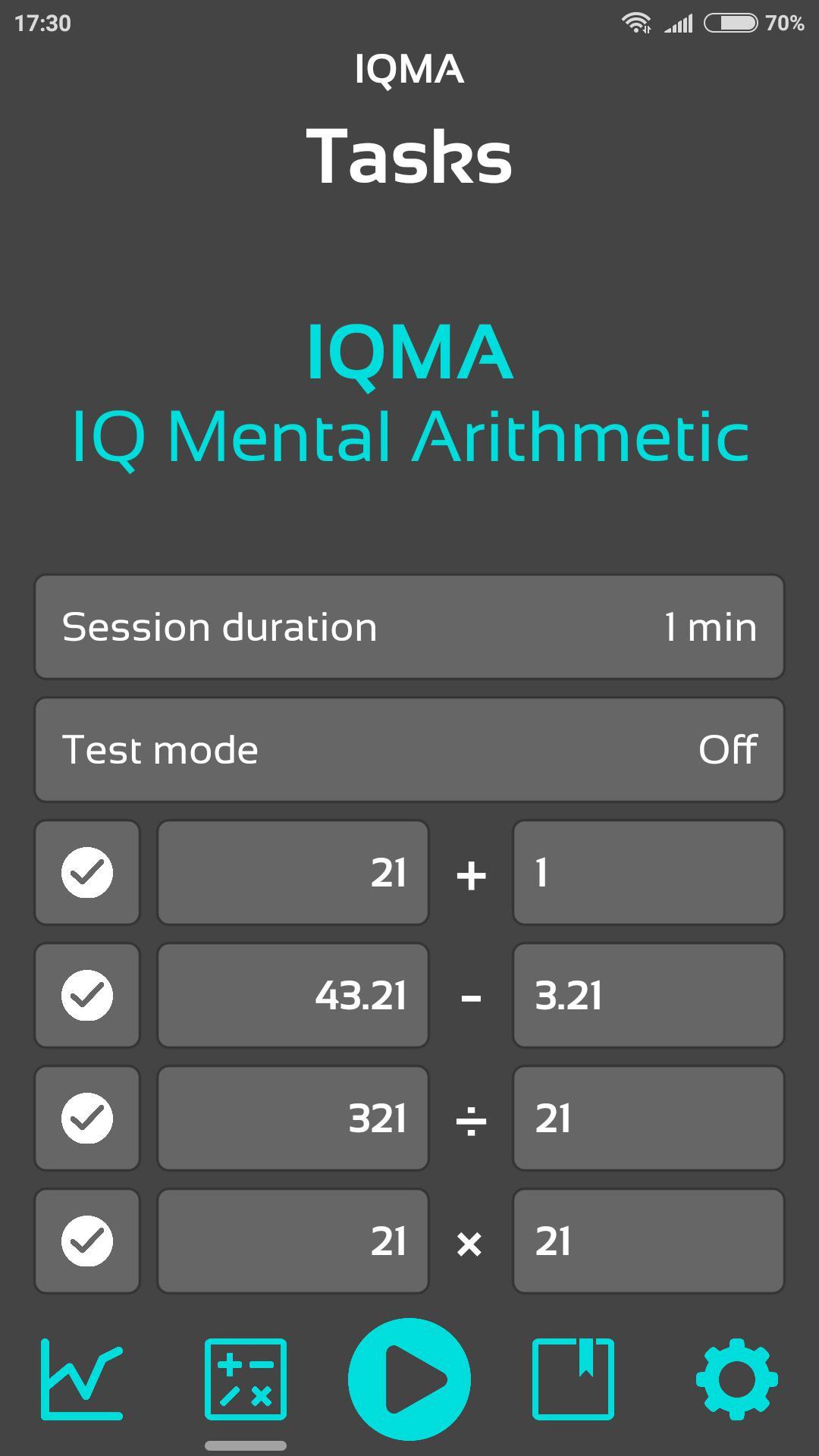Tap the division operator in the third row

(x=472, y=1118)
